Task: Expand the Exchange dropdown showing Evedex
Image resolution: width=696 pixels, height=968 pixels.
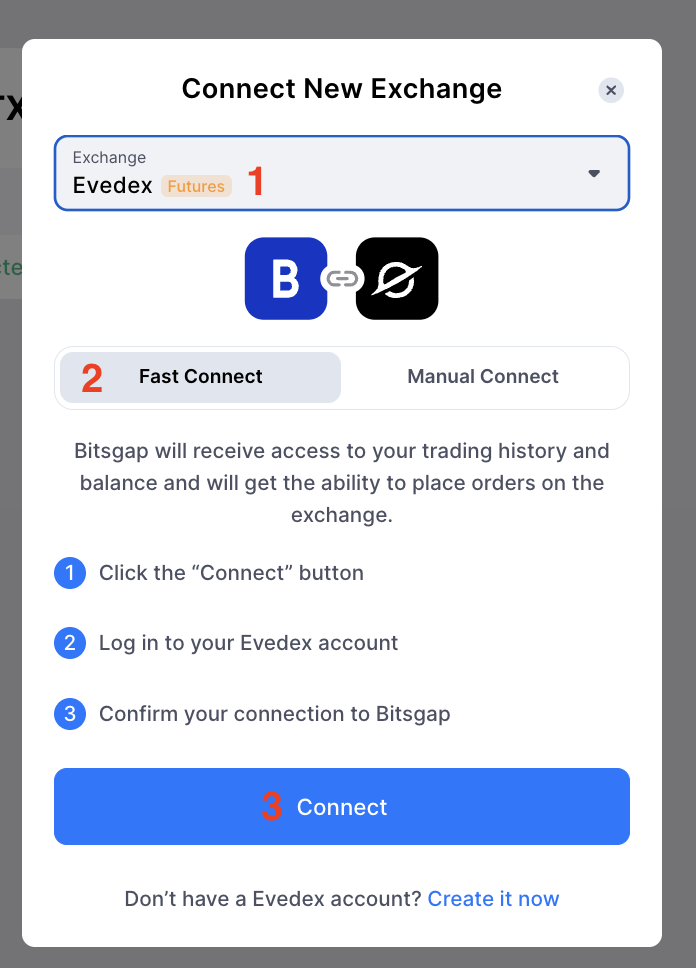Action: click(x=593, y=173)
